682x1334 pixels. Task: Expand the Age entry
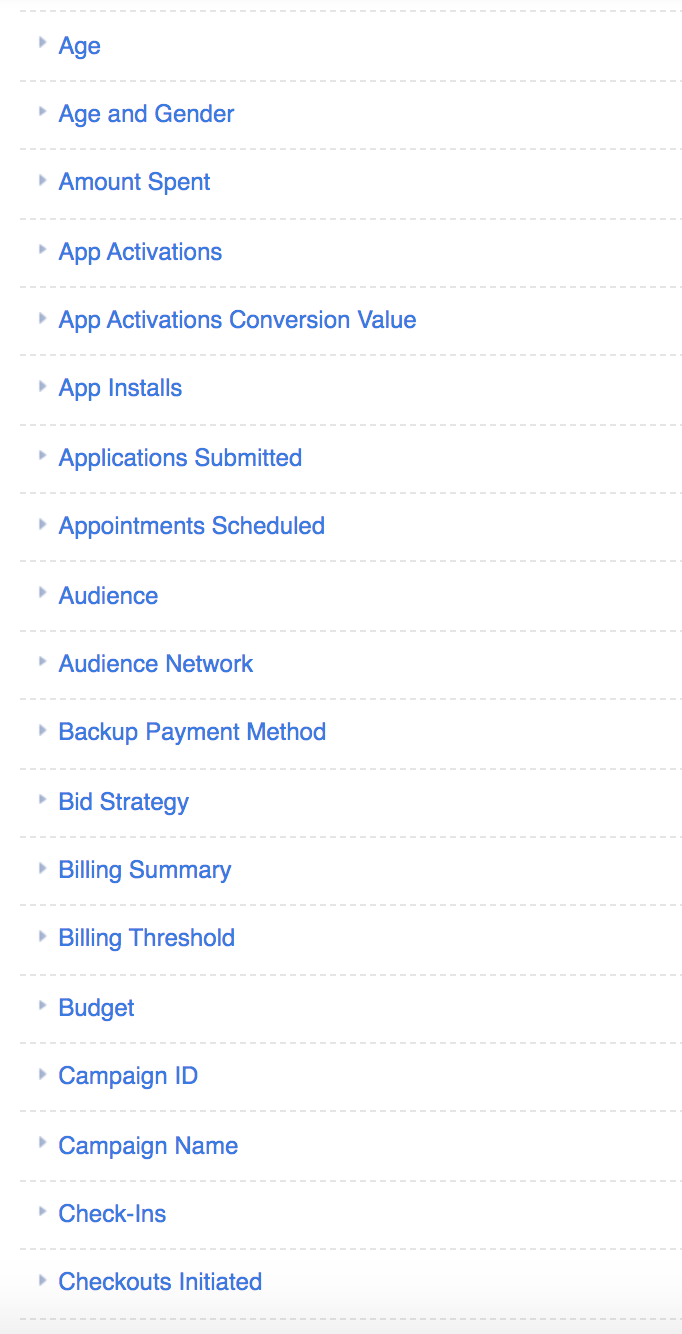coord(79,46)
